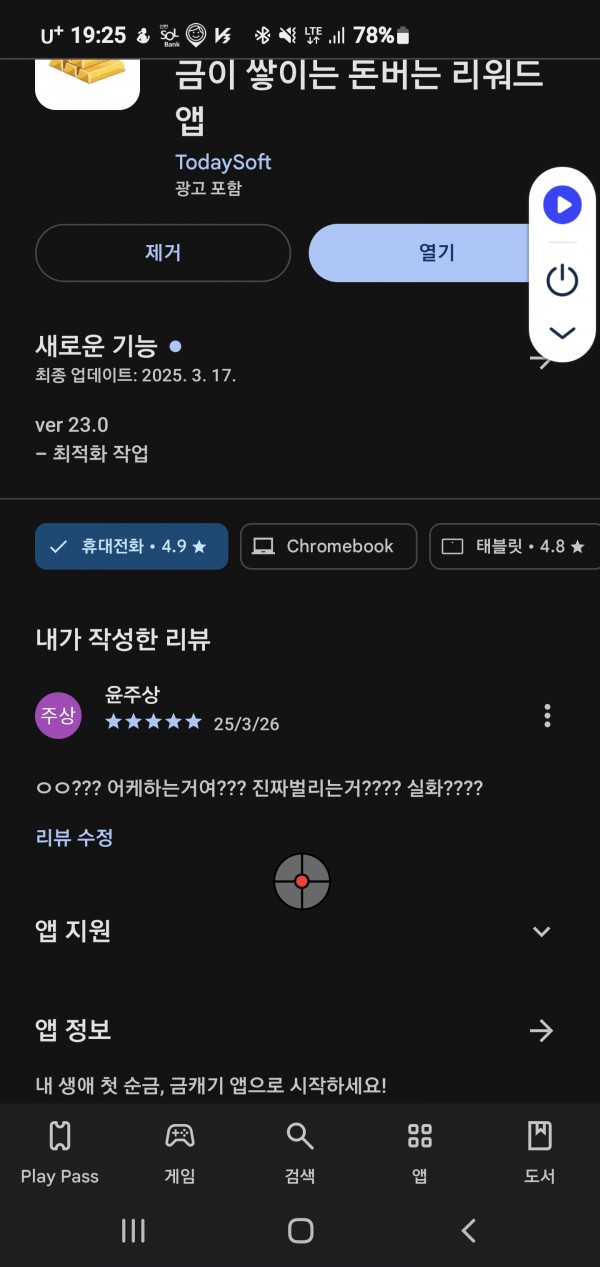Switch to the 게임 tab
600x1267 pixels.
(180, 1153)
